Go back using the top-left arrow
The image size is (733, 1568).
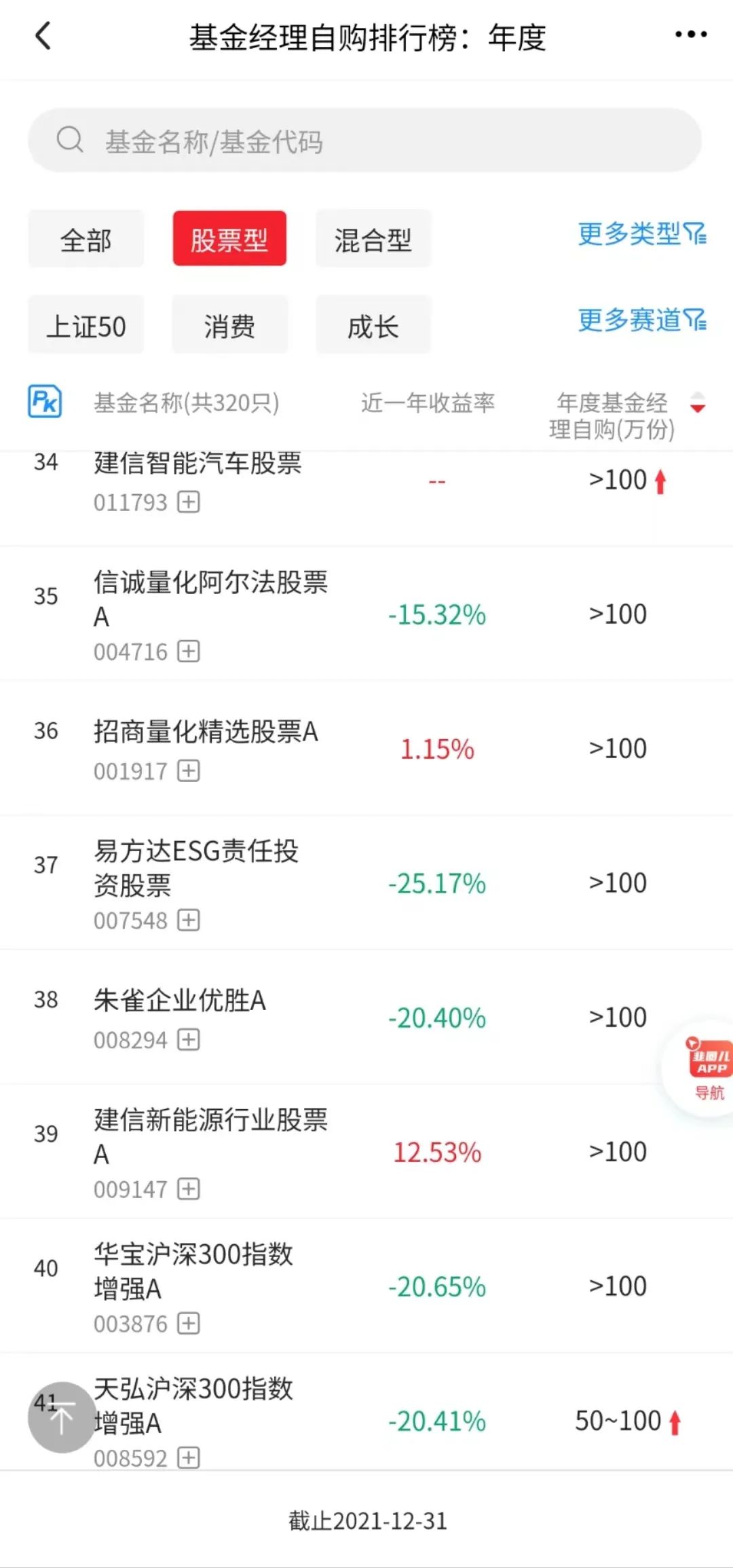point(43,36)
